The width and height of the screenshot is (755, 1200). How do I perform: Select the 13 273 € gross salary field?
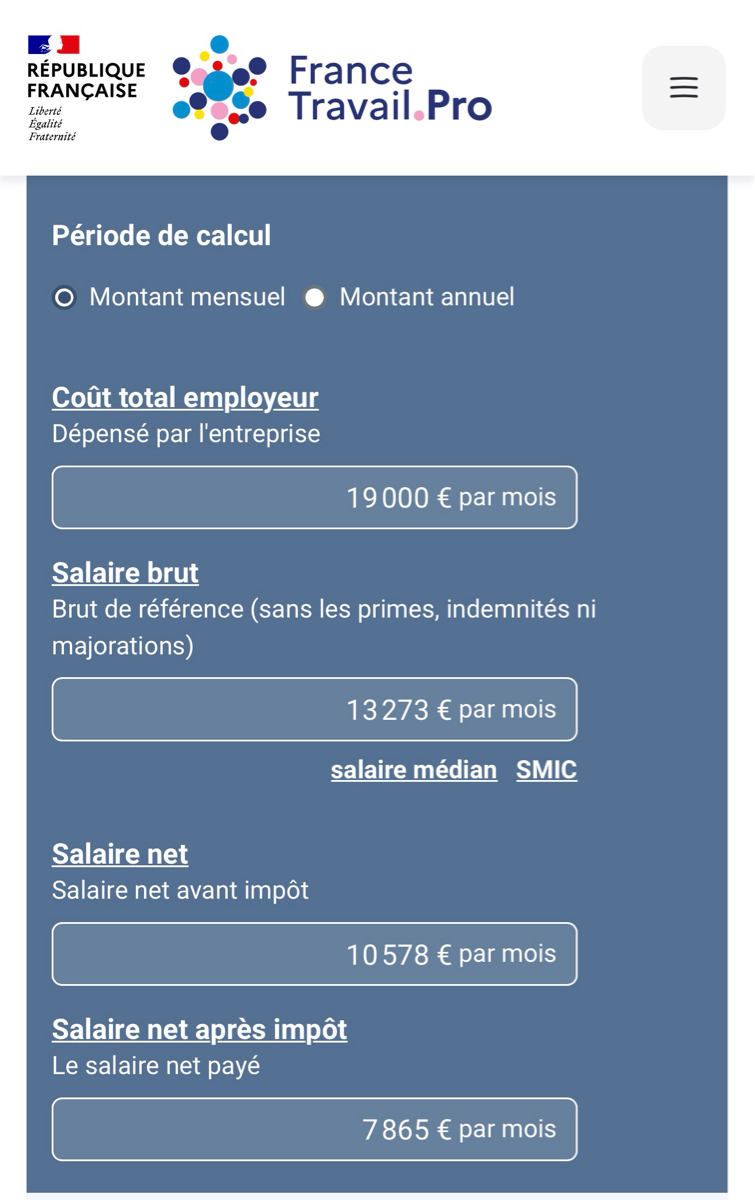(x=315, y=709)
